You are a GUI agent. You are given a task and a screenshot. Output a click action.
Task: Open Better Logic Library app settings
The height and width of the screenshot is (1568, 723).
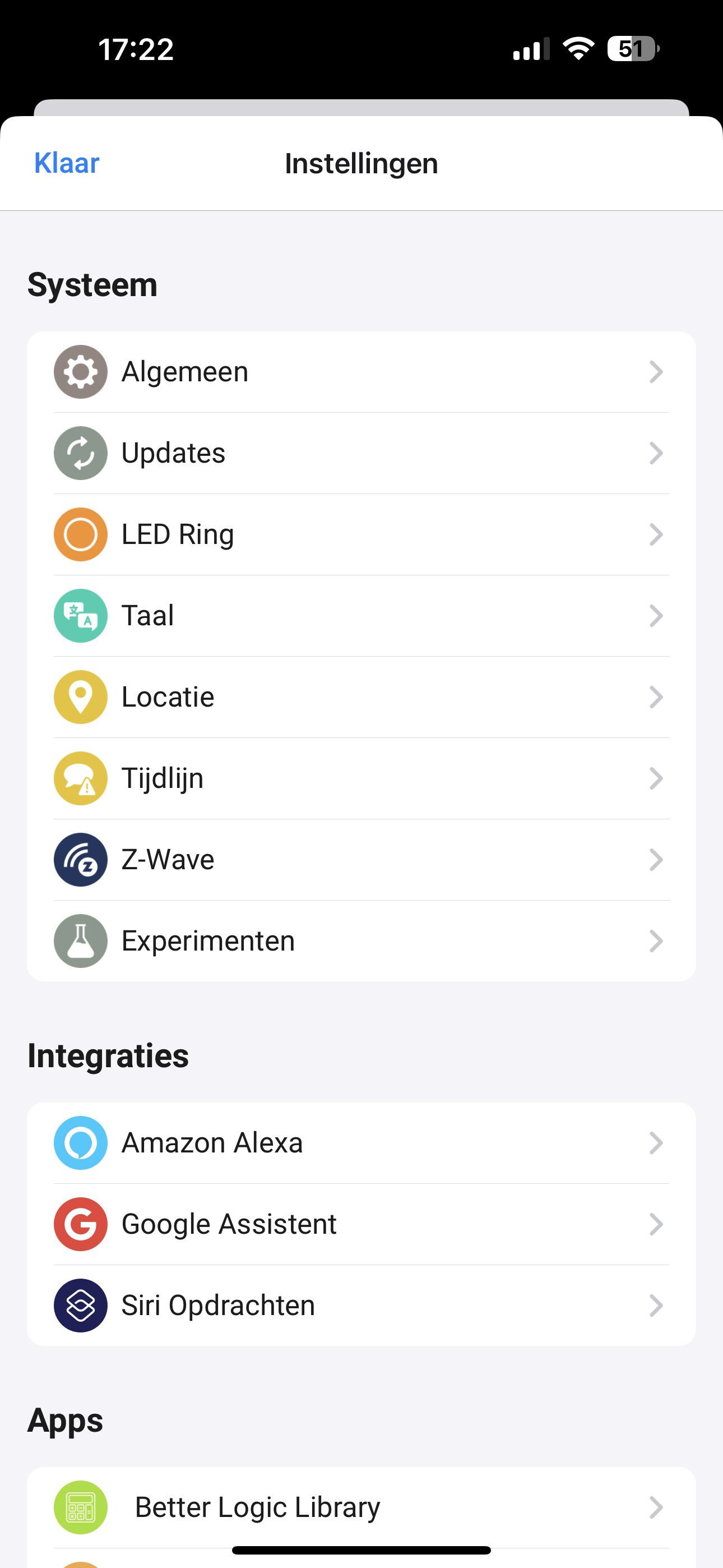point(360,1507)
